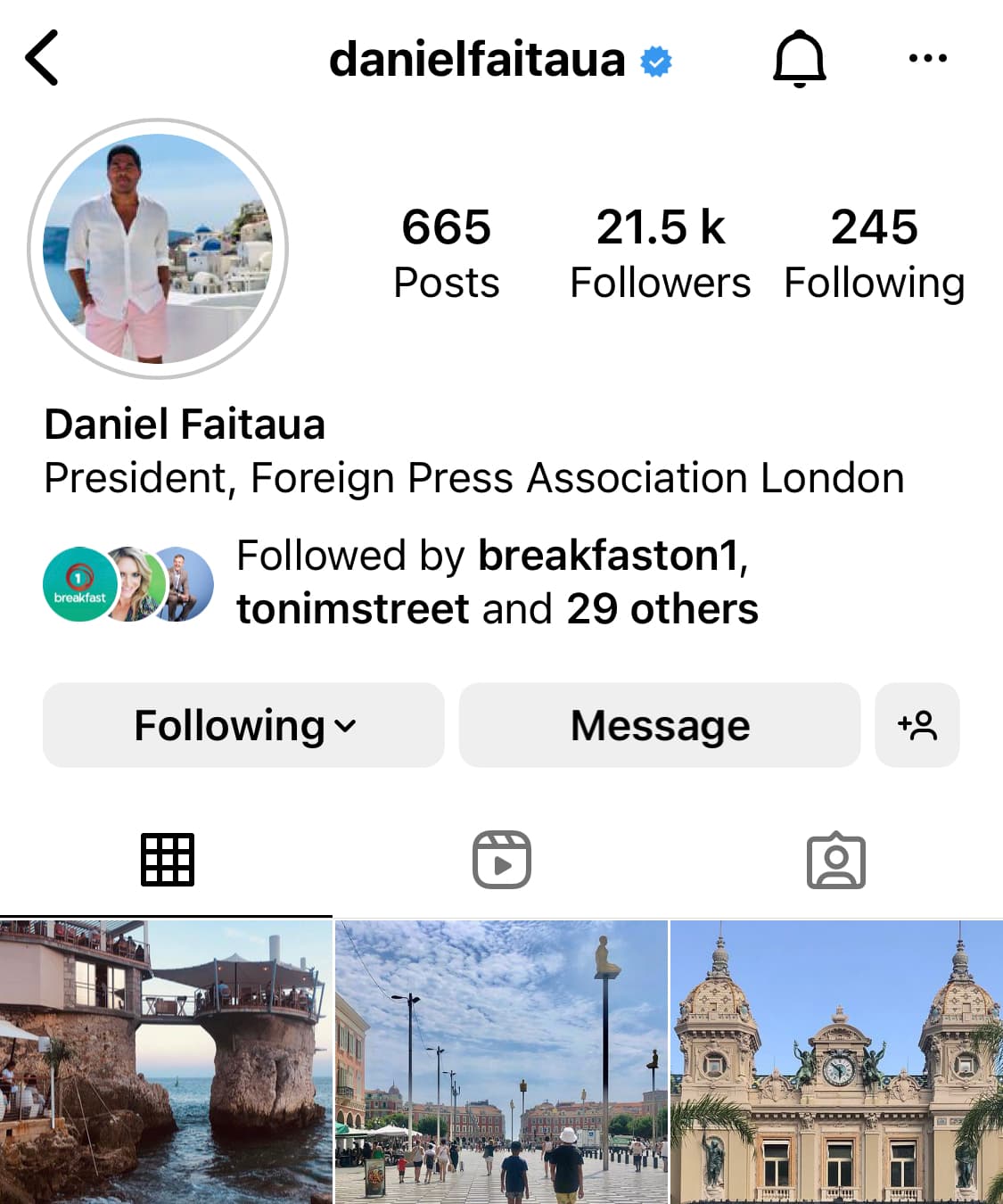This screenshot has width=1003, height=1204.
Task: View Daniel Faitaua's profile picture
Action: (158, 249)
